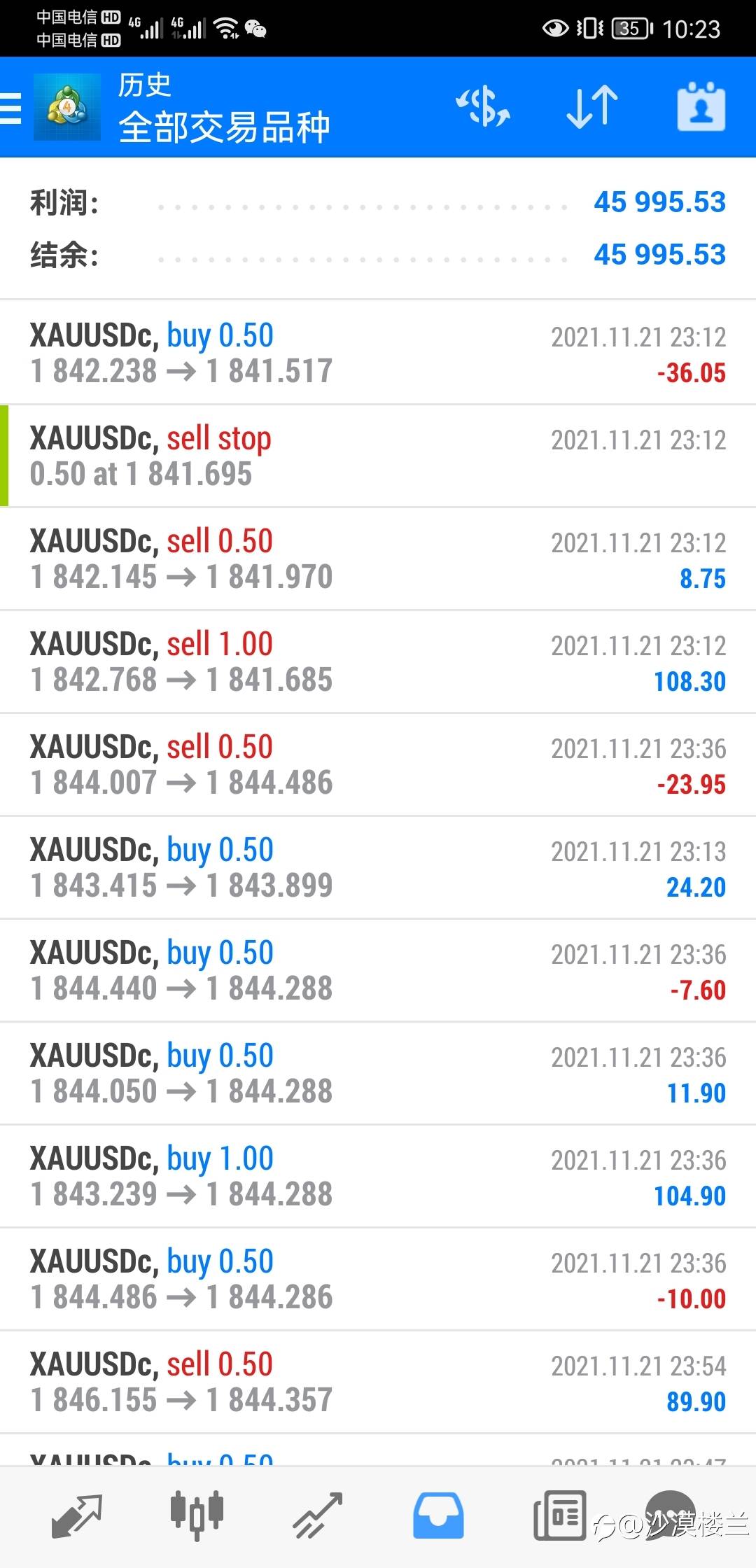
Task: Switch to the Quotes tab
Action: [77, 1515]
